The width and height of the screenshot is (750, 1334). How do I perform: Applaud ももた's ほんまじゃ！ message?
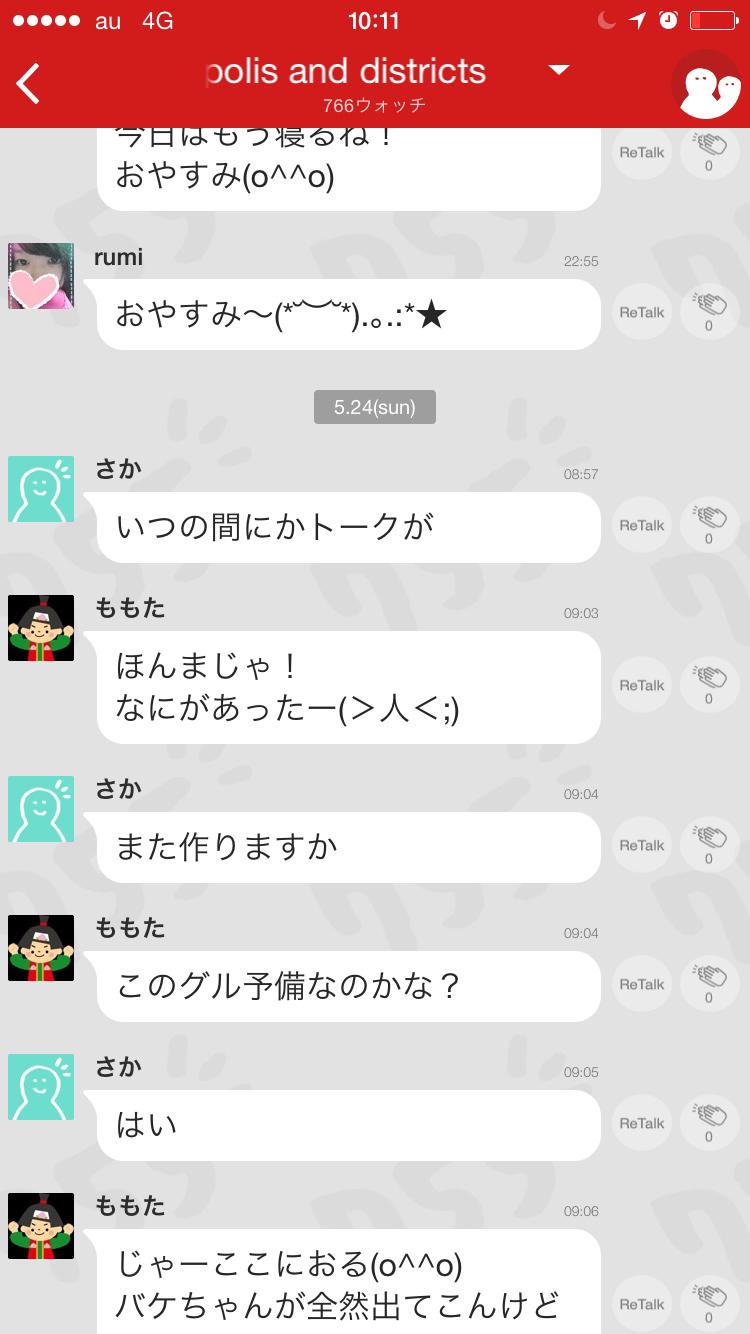709,685
